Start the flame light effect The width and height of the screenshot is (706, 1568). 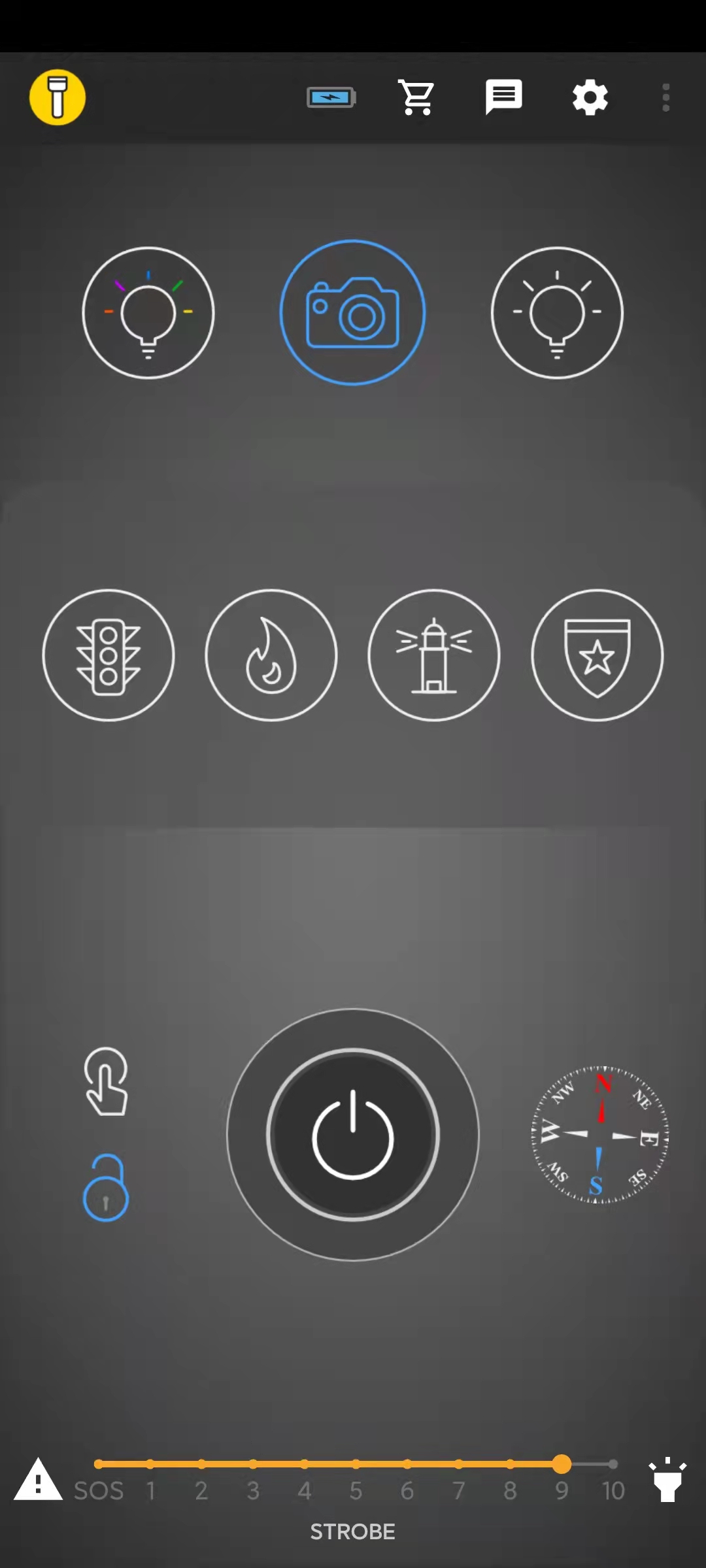pyautogui.click(x=271, y=655)
